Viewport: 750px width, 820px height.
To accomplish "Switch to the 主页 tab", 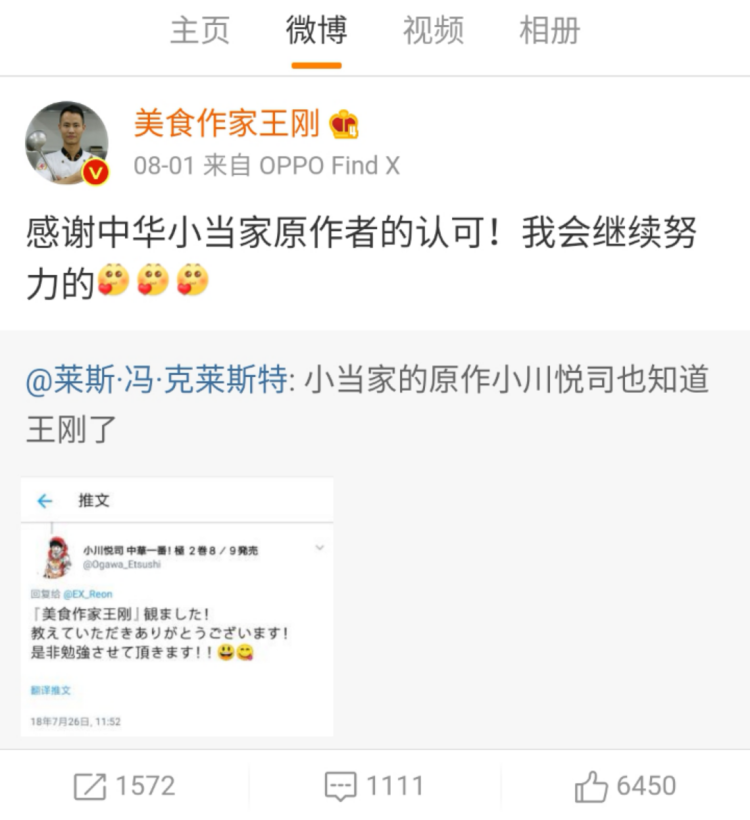I will 199,31.
